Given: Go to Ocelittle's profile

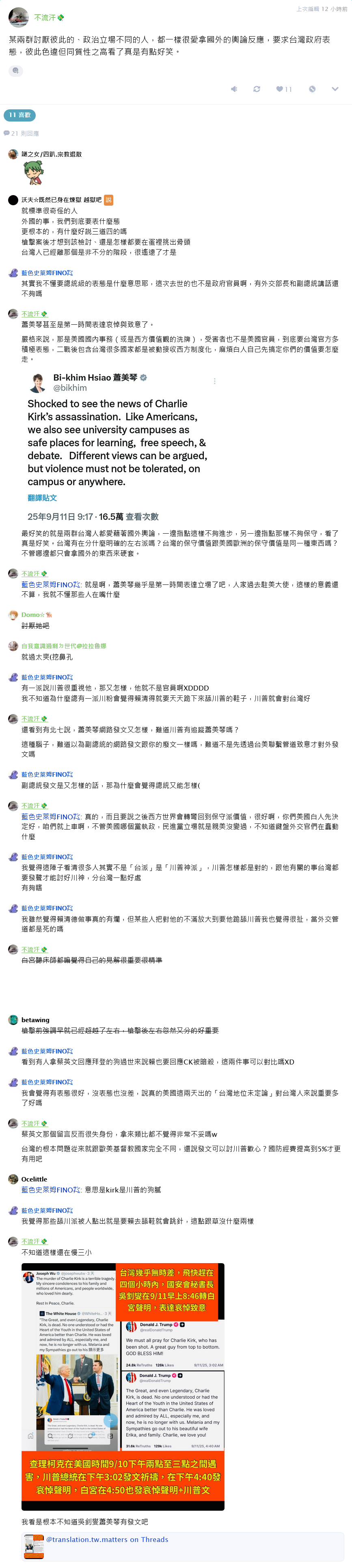Looking at the screenshot, I should [33, 1179].
